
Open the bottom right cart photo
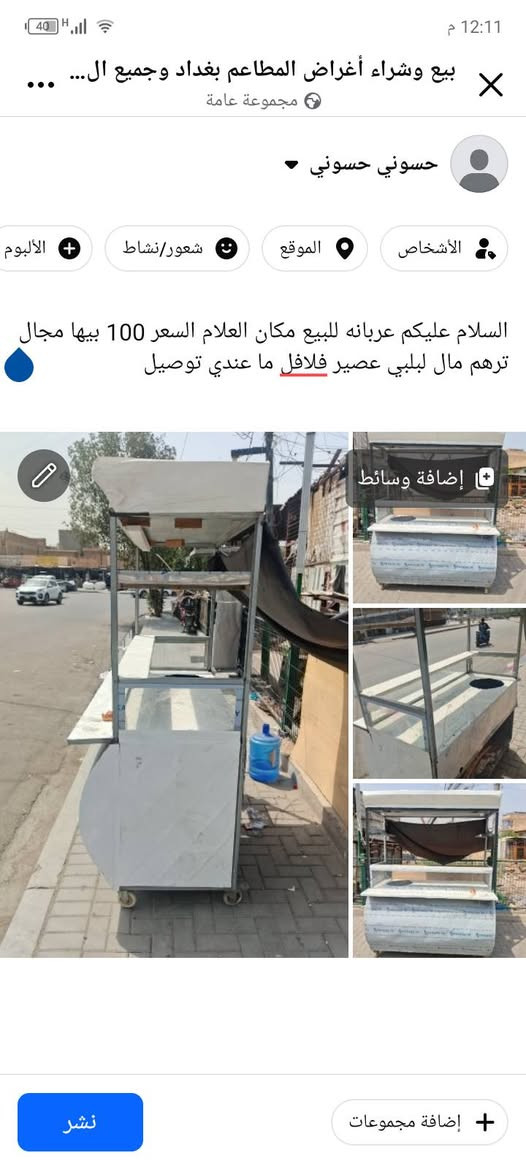point(440,870)
